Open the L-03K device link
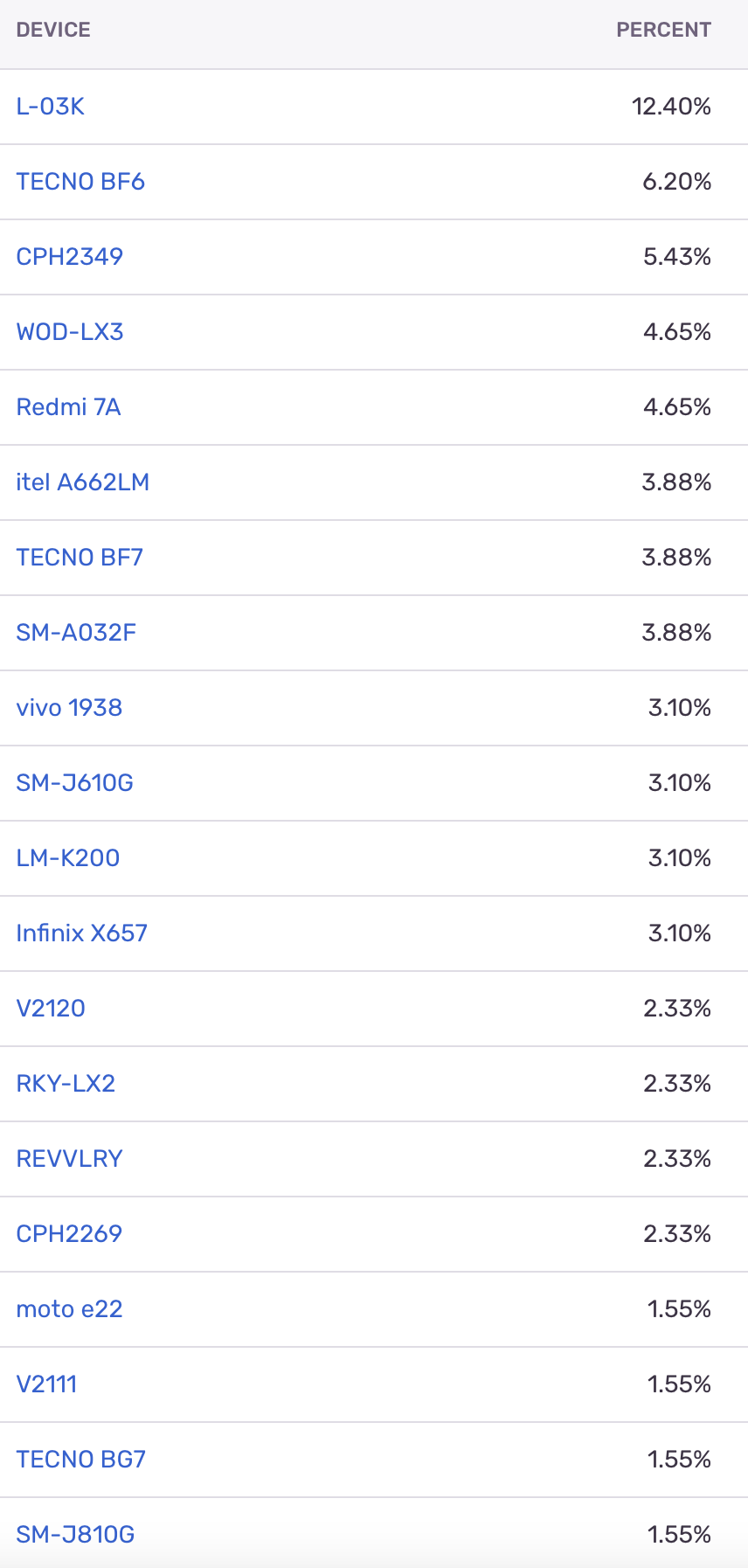 click(x=51, y=107)
